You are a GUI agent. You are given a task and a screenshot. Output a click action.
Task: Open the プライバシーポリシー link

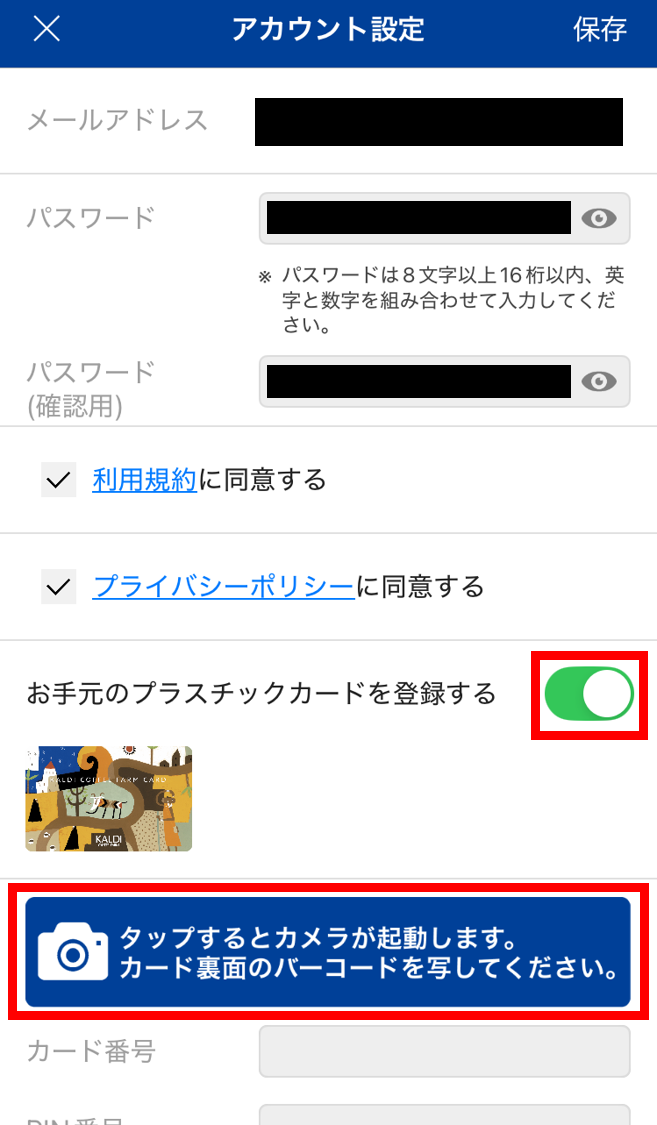click(x=224, y=587)
